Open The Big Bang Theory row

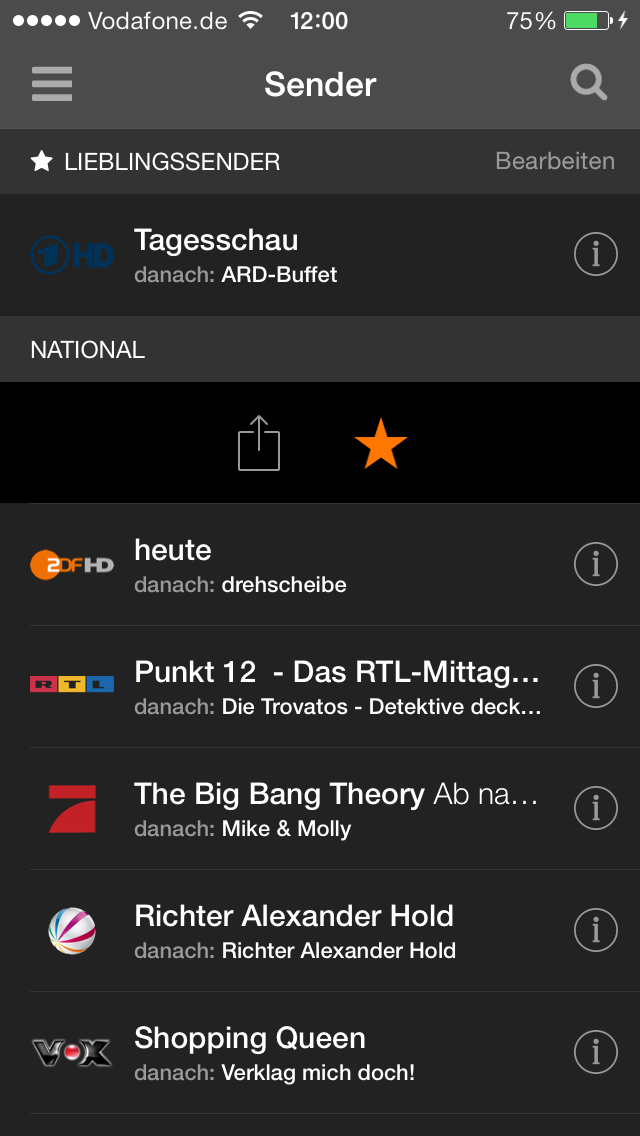(320, 808)
